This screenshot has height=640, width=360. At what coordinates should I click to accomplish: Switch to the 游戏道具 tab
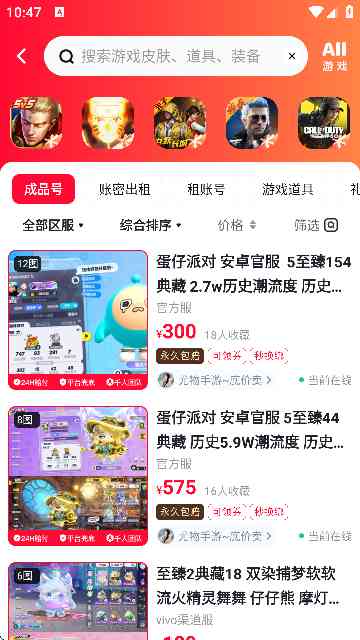pyautogui.click(x=288, y=189)
